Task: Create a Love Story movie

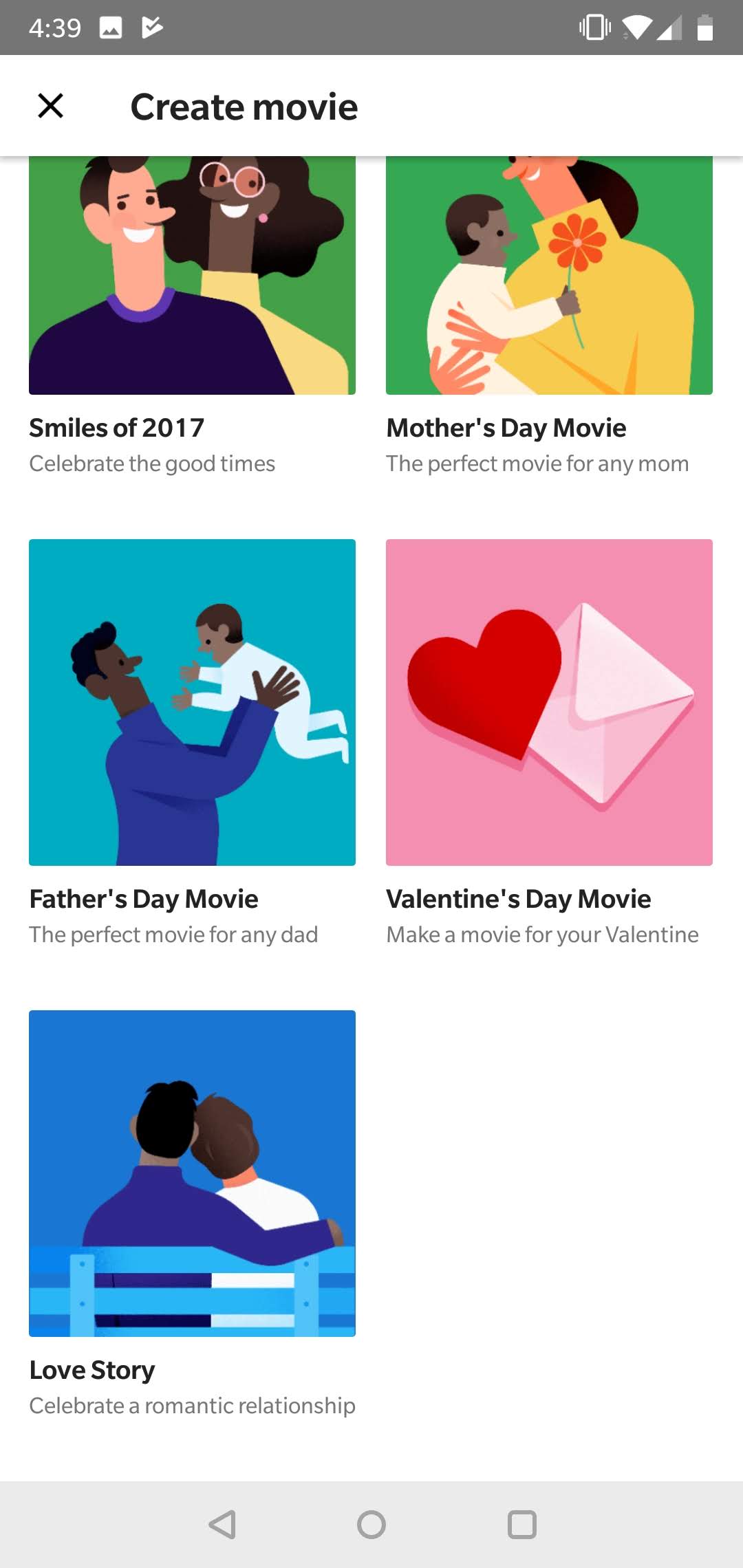Action: click(192, 1173)
